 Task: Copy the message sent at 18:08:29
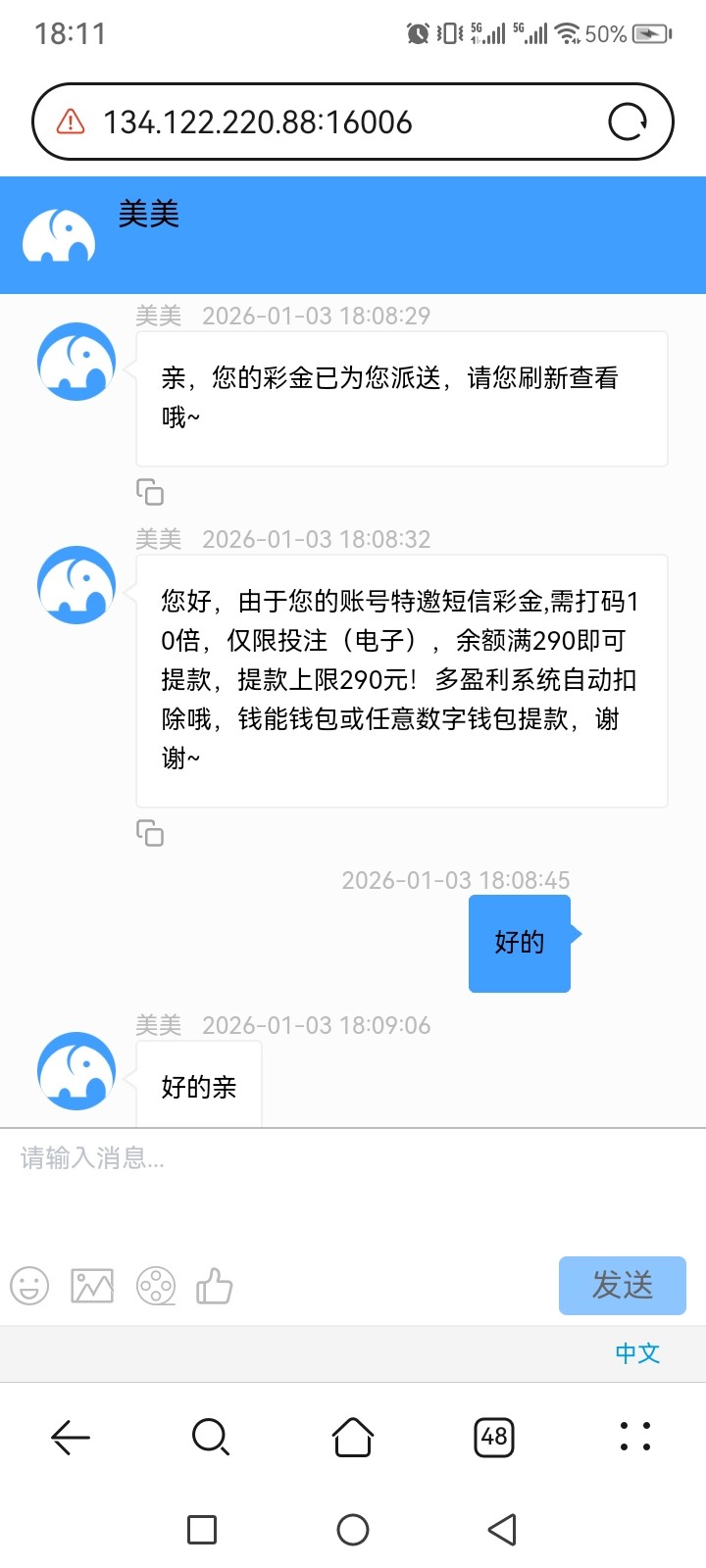coord(150,492)
